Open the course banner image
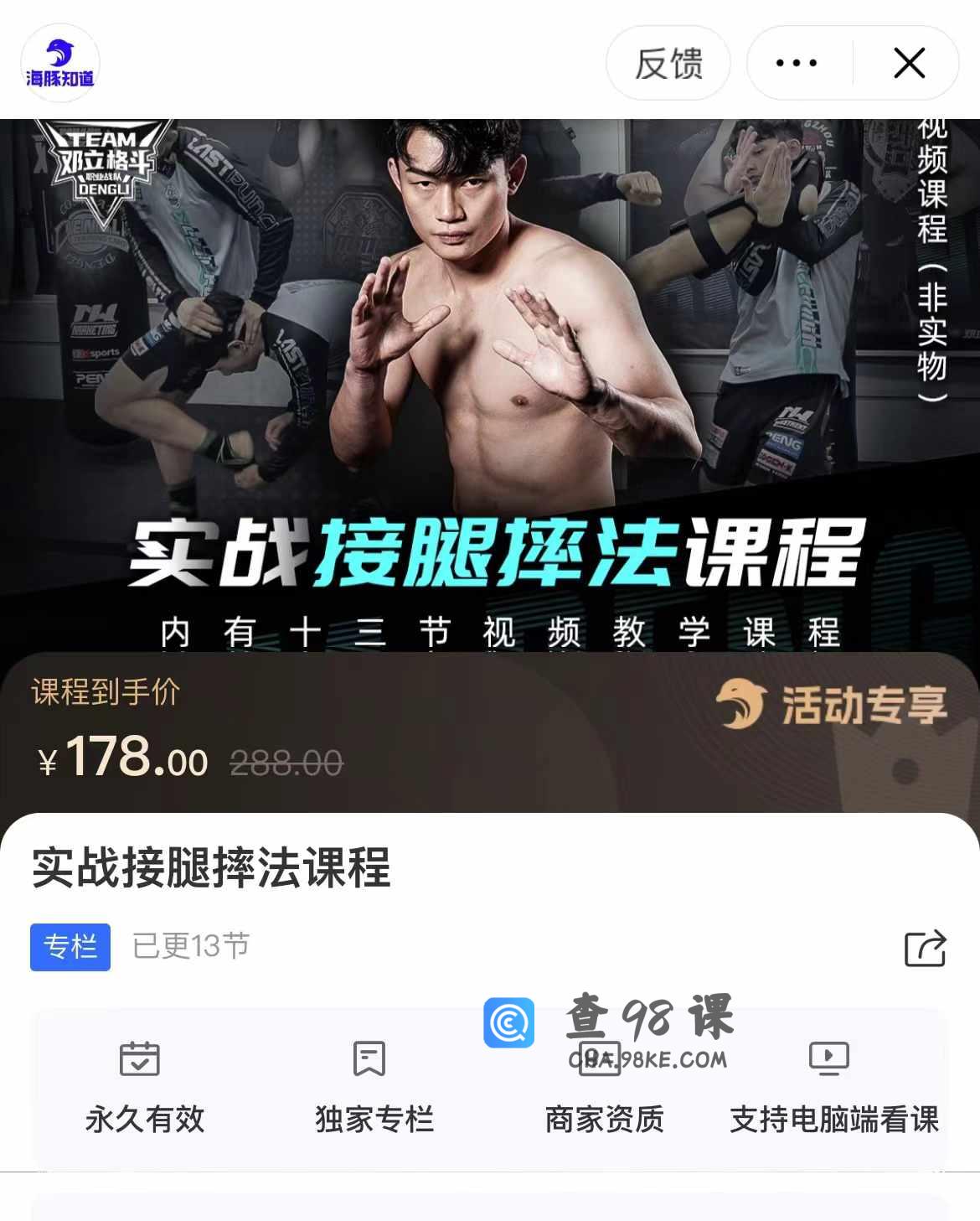Viewport: 980px width, 1221px height. 490,385
